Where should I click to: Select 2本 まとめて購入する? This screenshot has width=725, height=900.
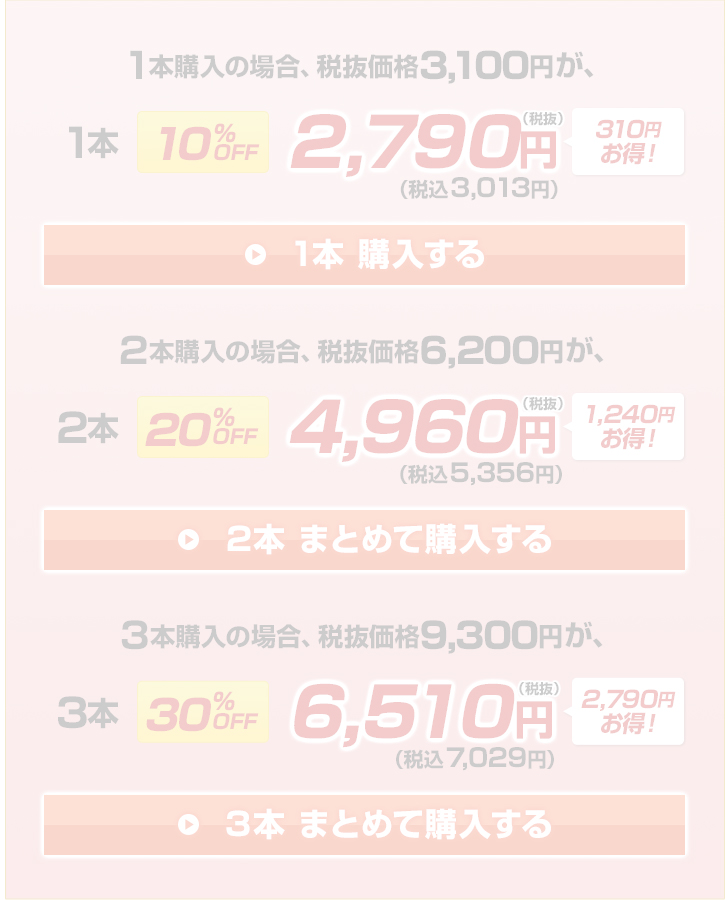click(x=364, y=540)
